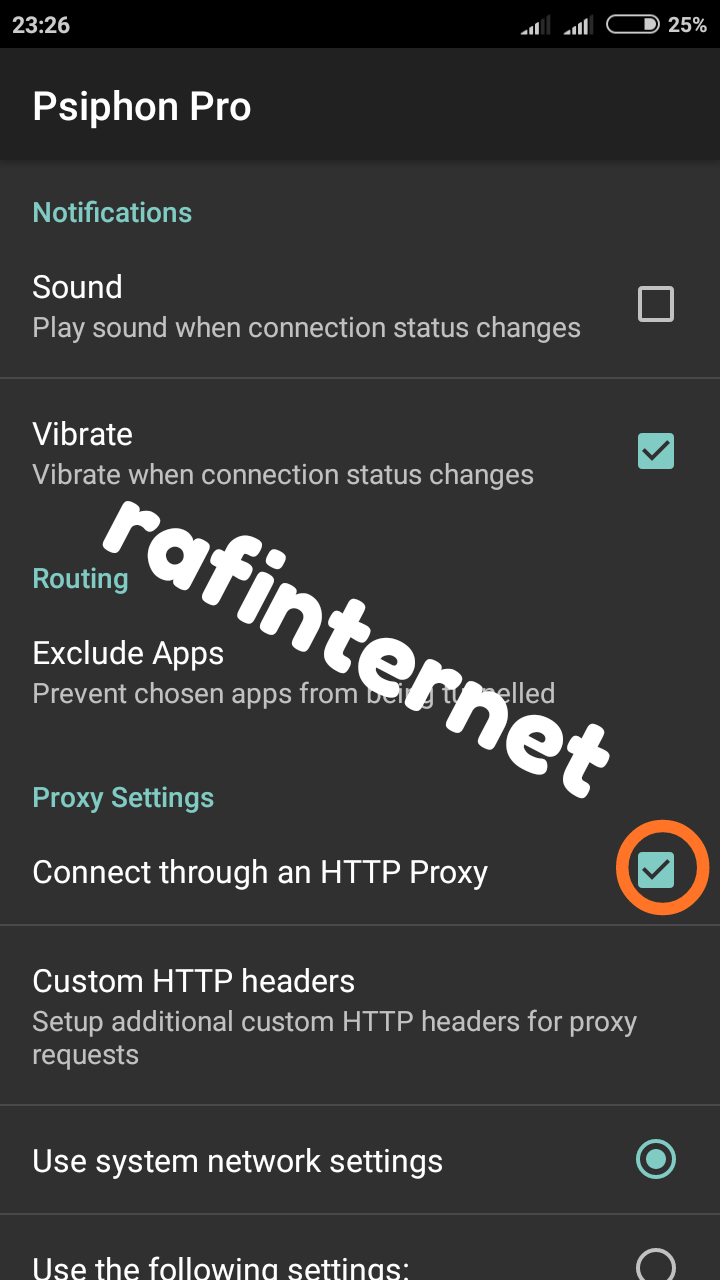Tap the Psiphon Pro title
Screen dimensions: 720x1280
point(141,106)
